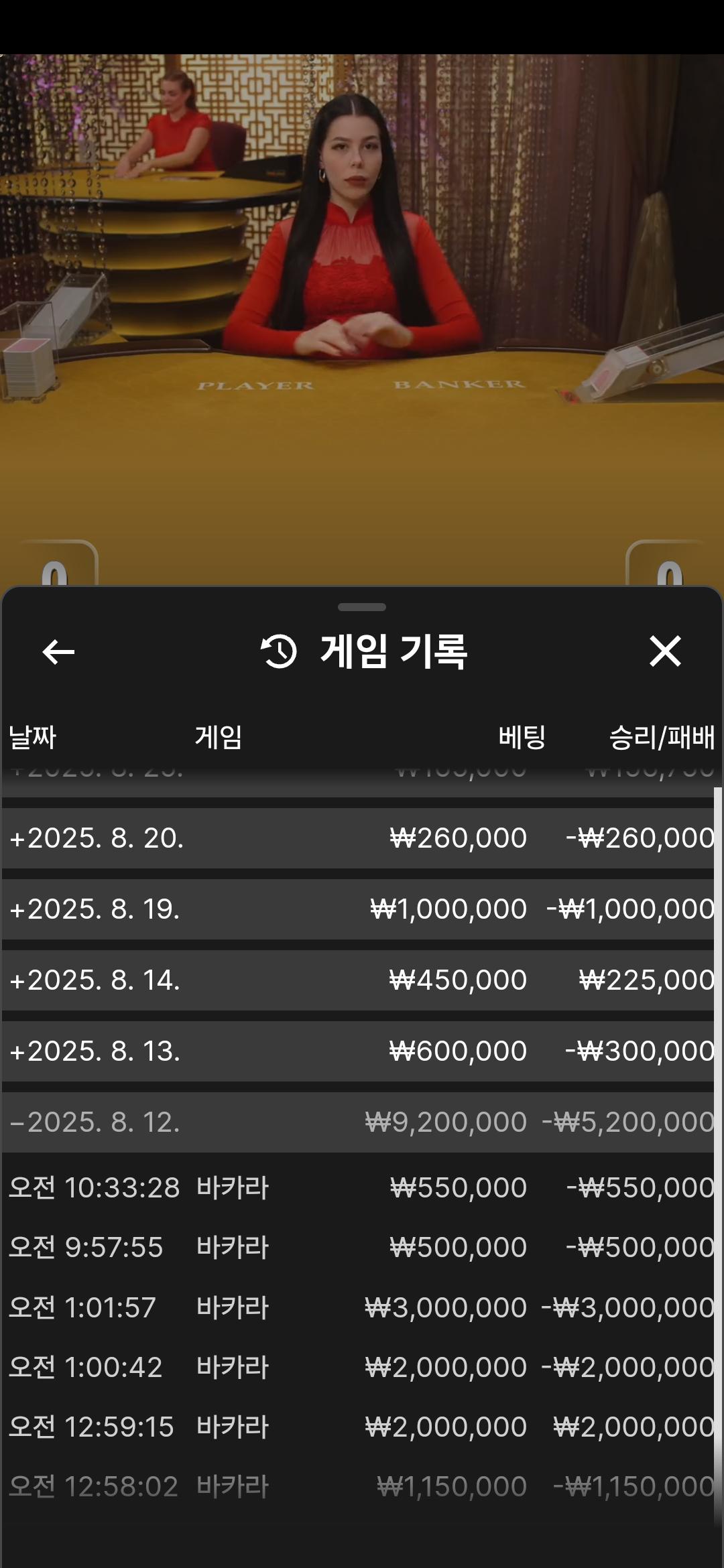The width and height of the screenshot is (724, 1568).
Task: Open the 오전 9:57:55 바카라 record
Action: 358,1248
